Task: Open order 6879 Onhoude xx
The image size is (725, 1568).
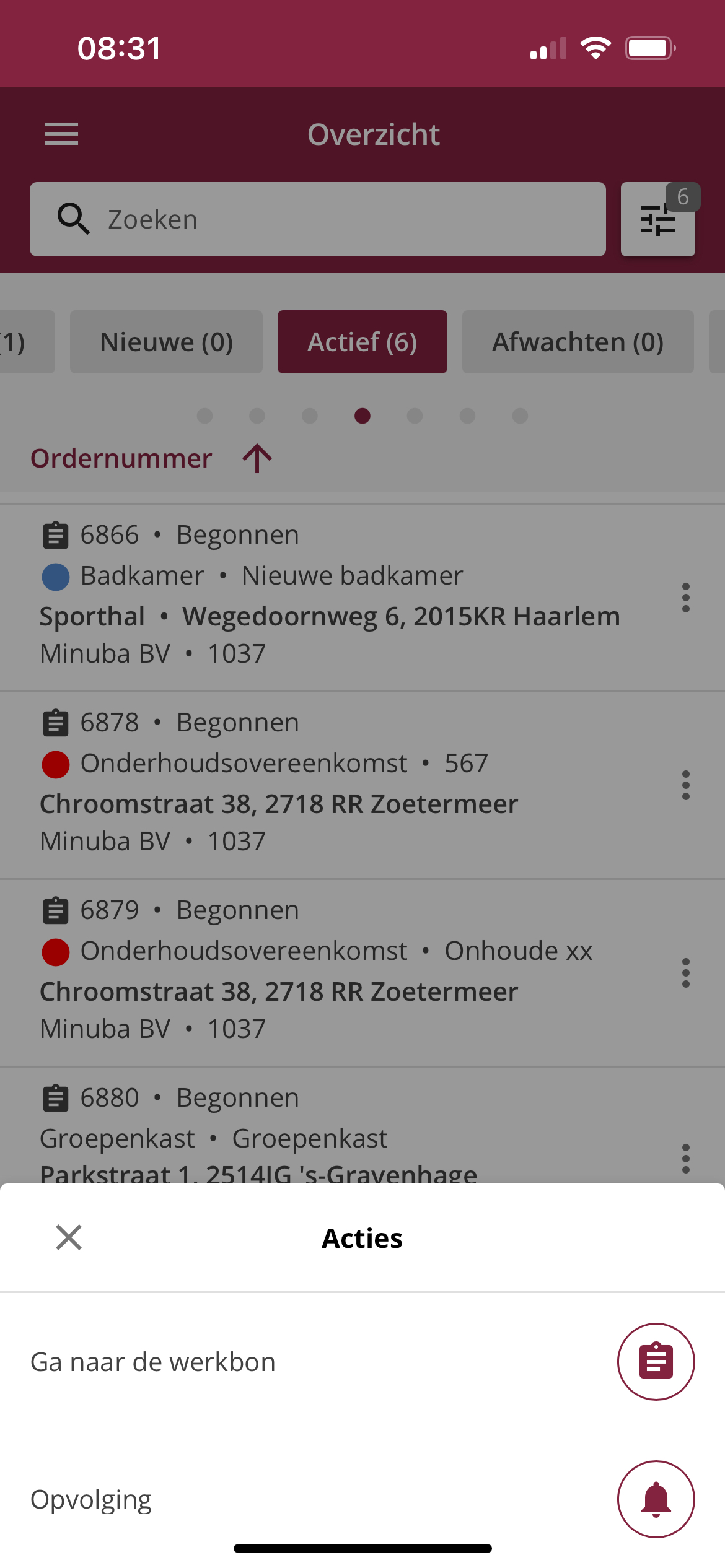Action: (x=335, y=972)
